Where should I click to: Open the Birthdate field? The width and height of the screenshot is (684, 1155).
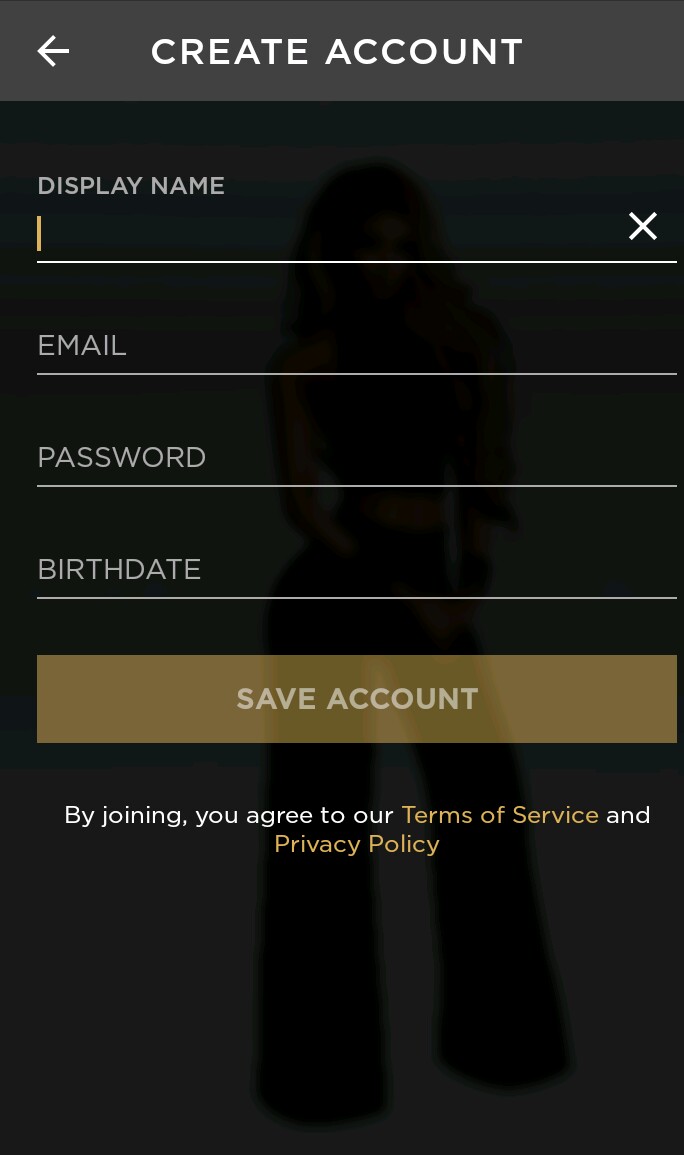click(x=356, y=570)
